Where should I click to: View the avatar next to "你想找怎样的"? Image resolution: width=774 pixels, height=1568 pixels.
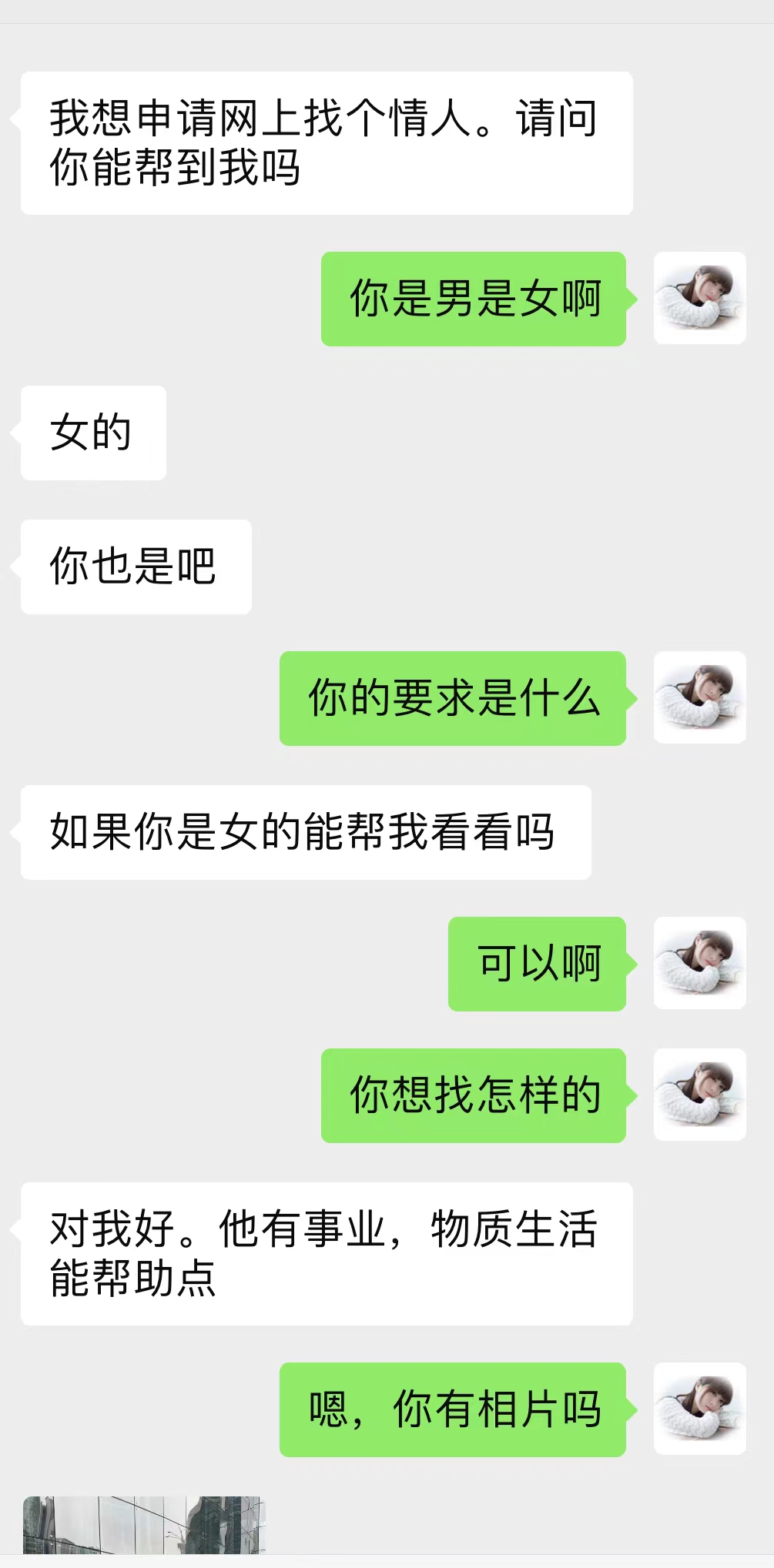click(699, 1095)
